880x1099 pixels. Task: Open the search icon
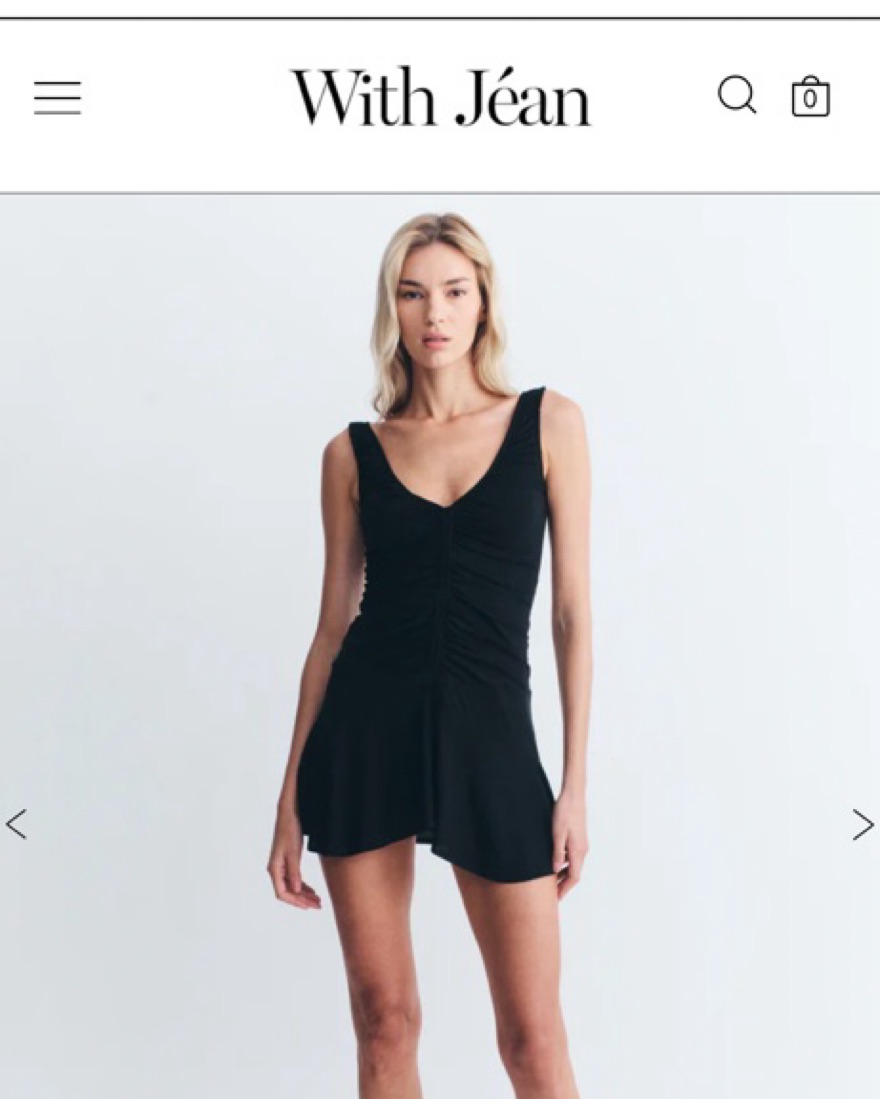(737, 96)
